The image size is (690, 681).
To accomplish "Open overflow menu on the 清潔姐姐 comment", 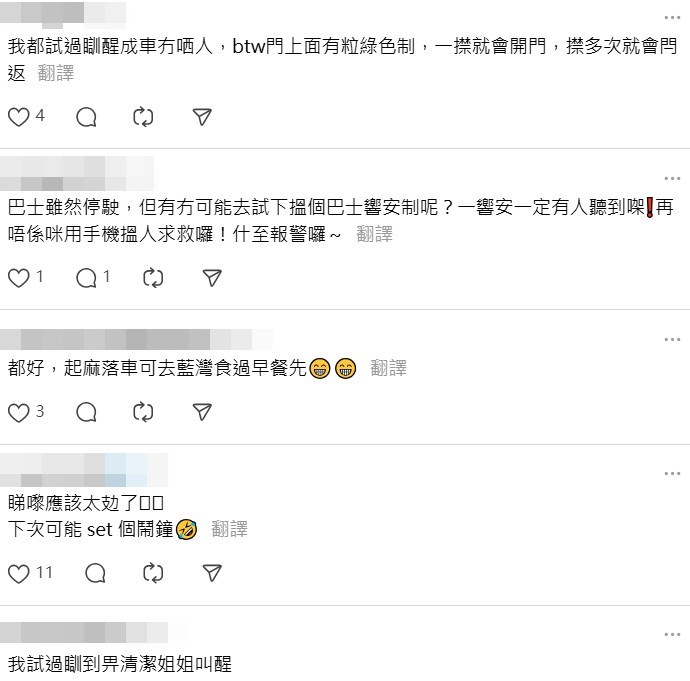I will (x=673, y=634).
